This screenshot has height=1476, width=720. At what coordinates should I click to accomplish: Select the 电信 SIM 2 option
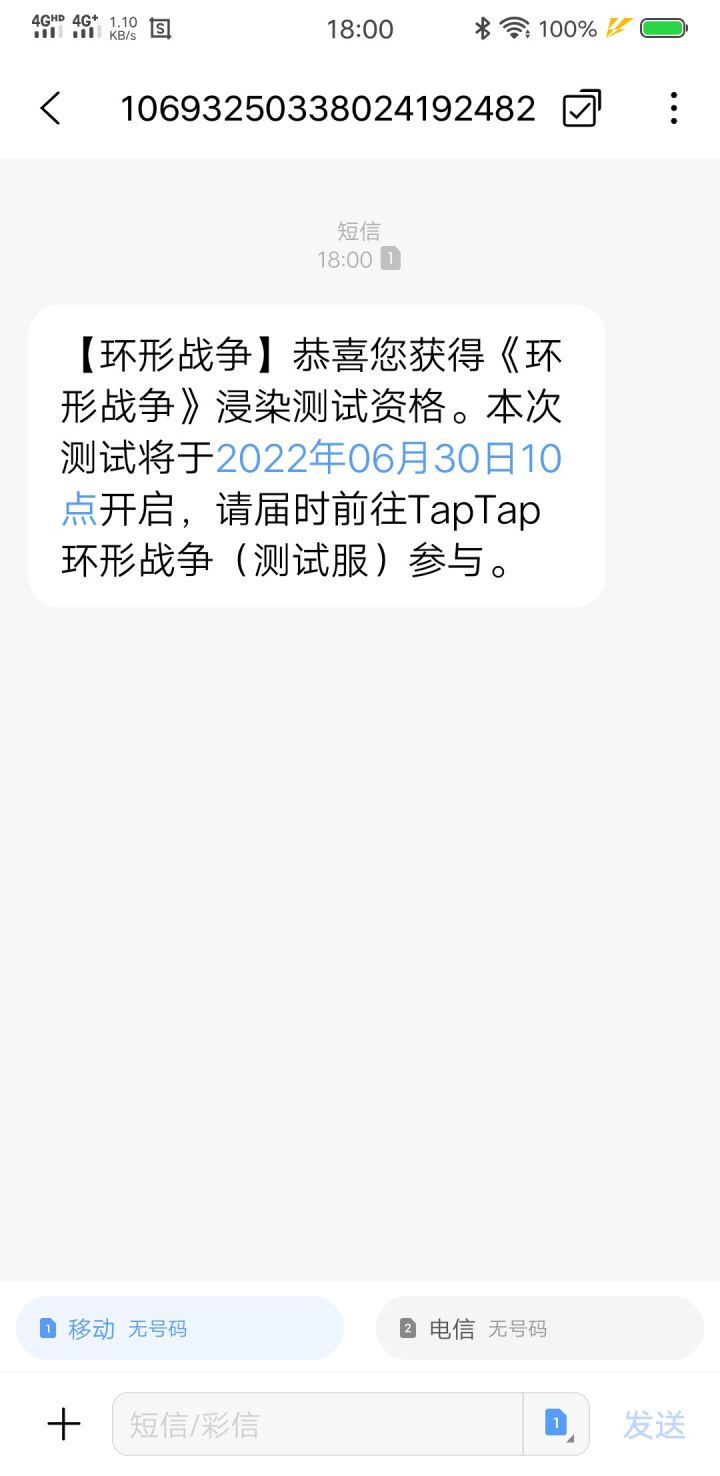tap(540, 1328)
